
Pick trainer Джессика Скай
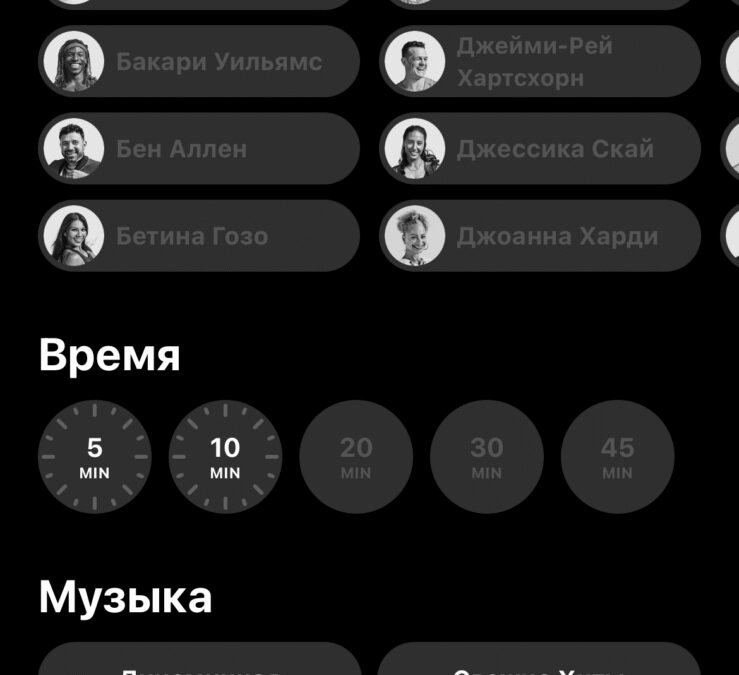click(x=540, y=149)
